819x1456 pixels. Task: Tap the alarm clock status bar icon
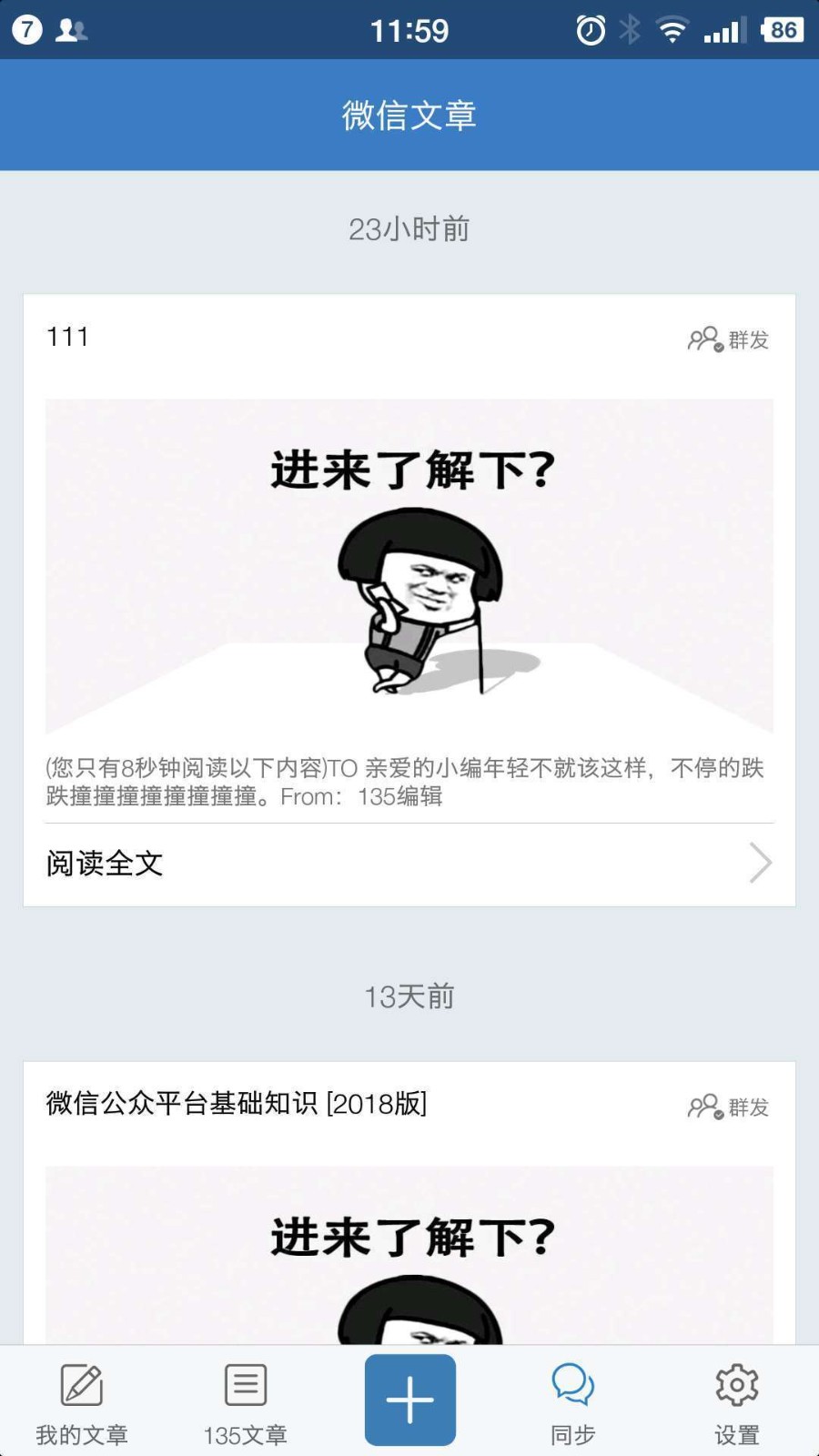coord(590,30)
